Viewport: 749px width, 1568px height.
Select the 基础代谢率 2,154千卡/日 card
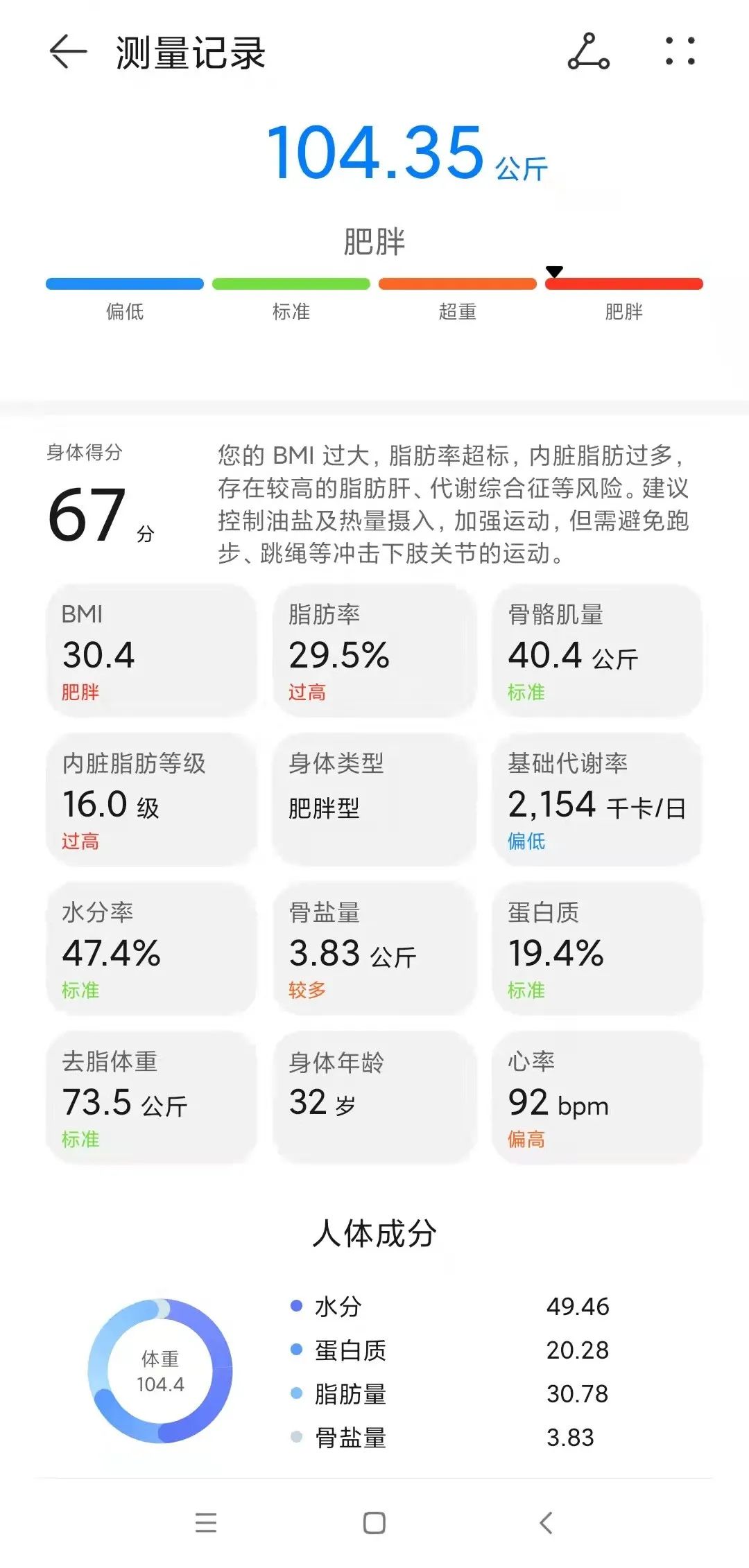598,801
